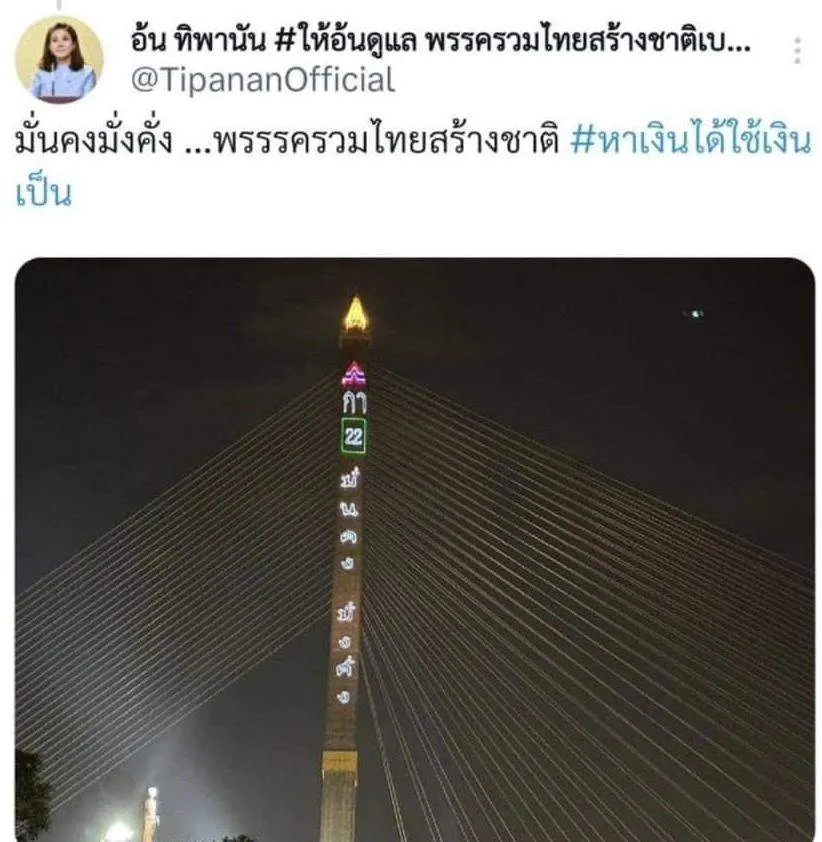Open the @TipananOfficial profile handle
Image resolution: width=822 pixels, height=842 pixels.
tap(263, 80)
